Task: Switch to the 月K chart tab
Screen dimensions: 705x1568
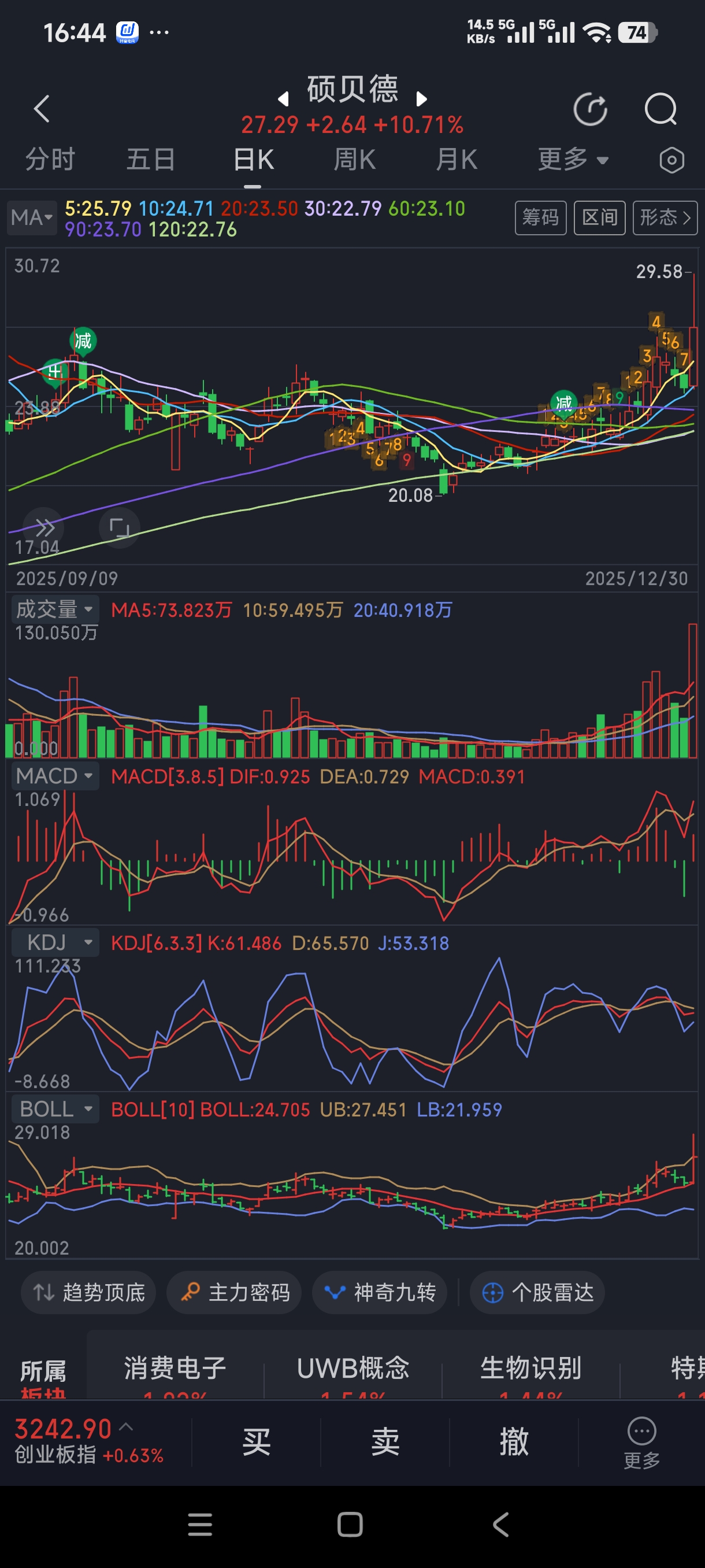Action: pyautogui.click(x=456, y=160)
